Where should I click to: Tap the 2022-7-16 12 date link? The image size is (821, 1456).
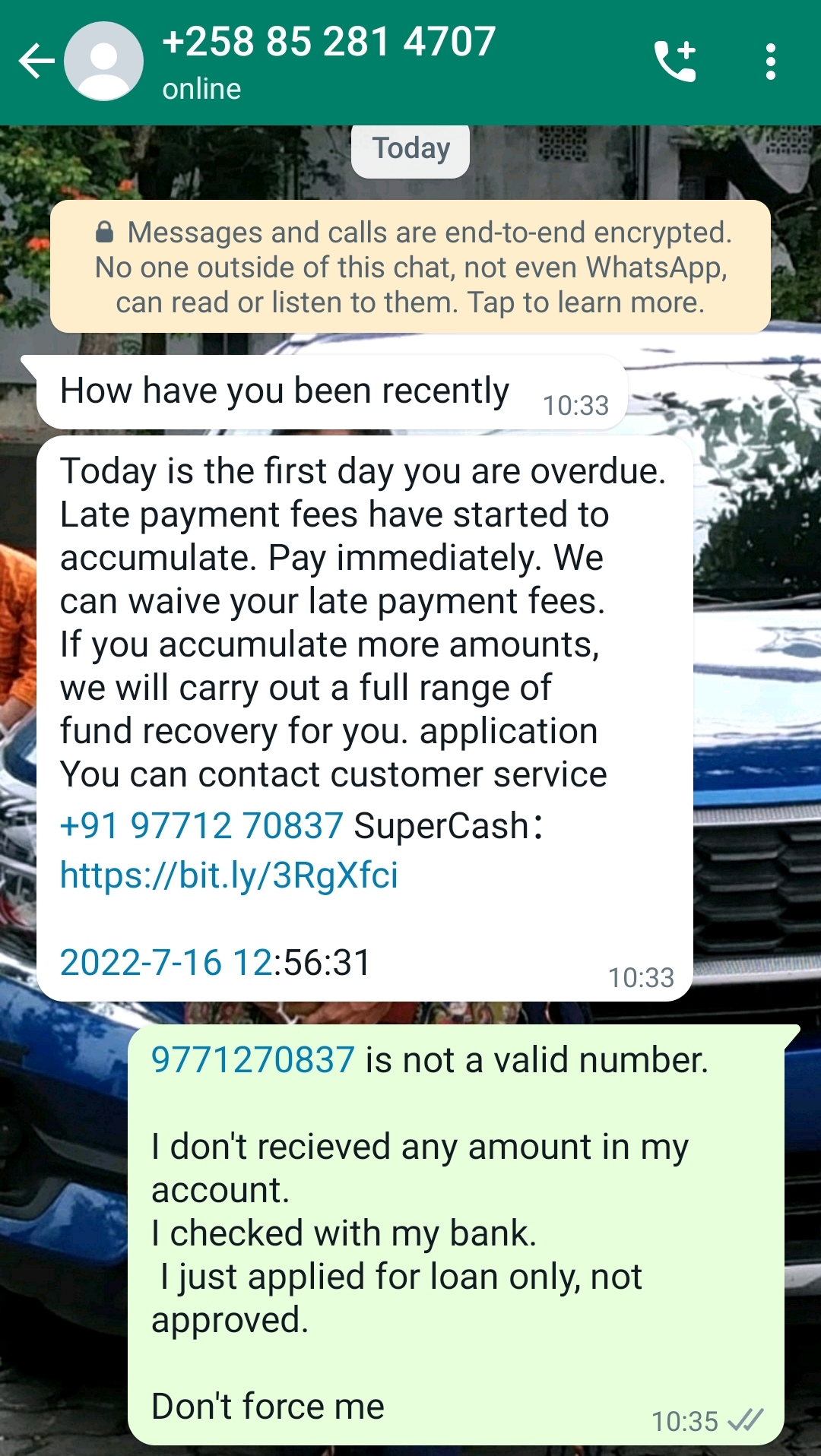(x=166, y=963)
